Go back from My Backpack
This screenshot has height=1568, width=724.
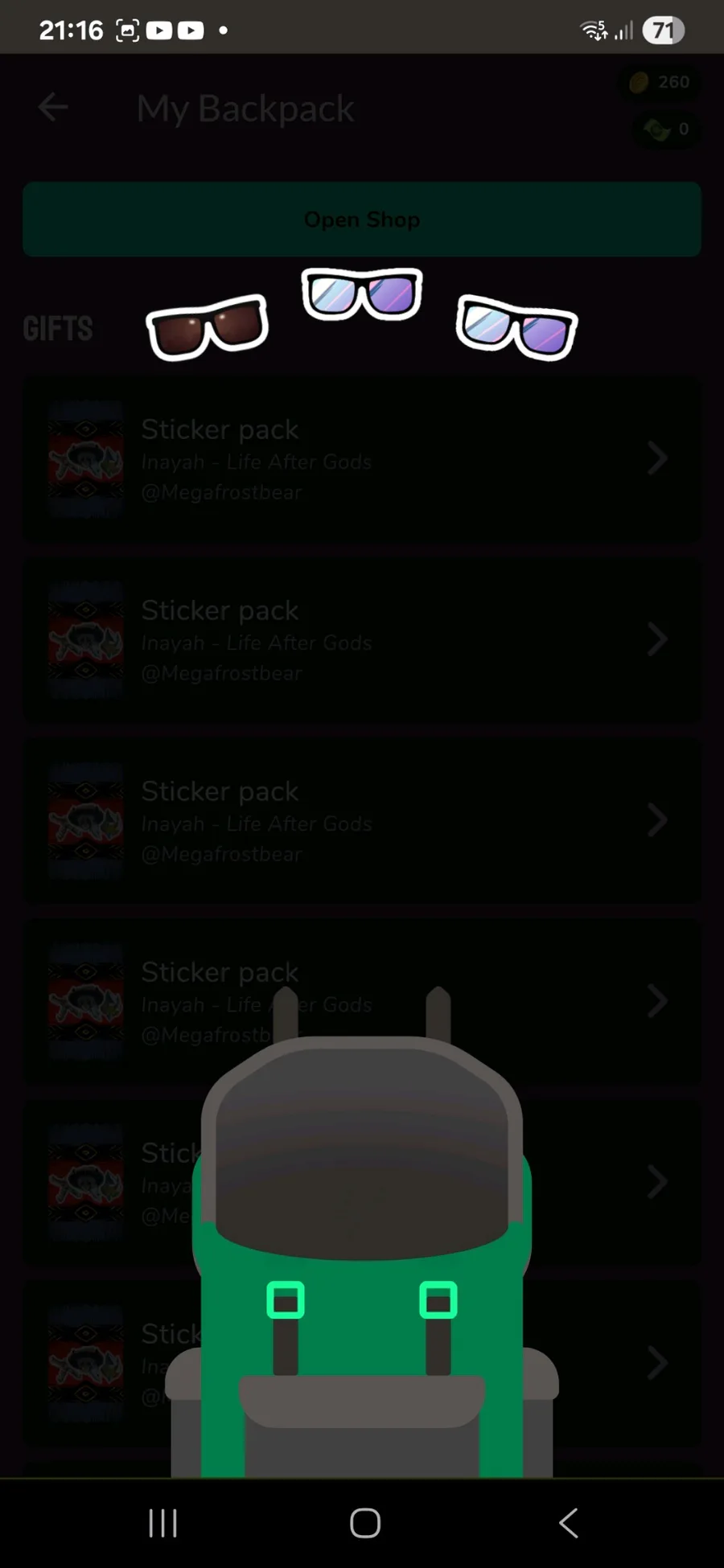pos(53,107)
